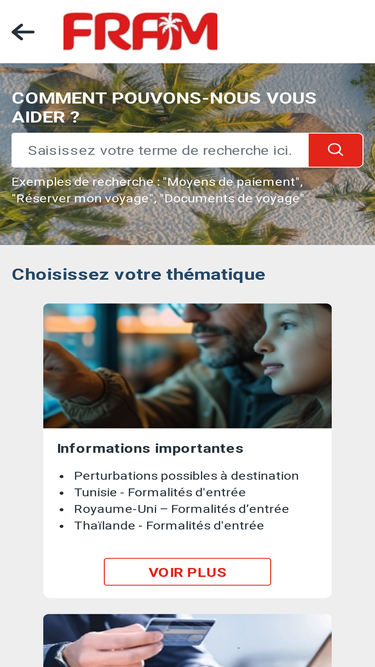
Task: Open Perturbations possibles à destination
Action: coord(186,476)
